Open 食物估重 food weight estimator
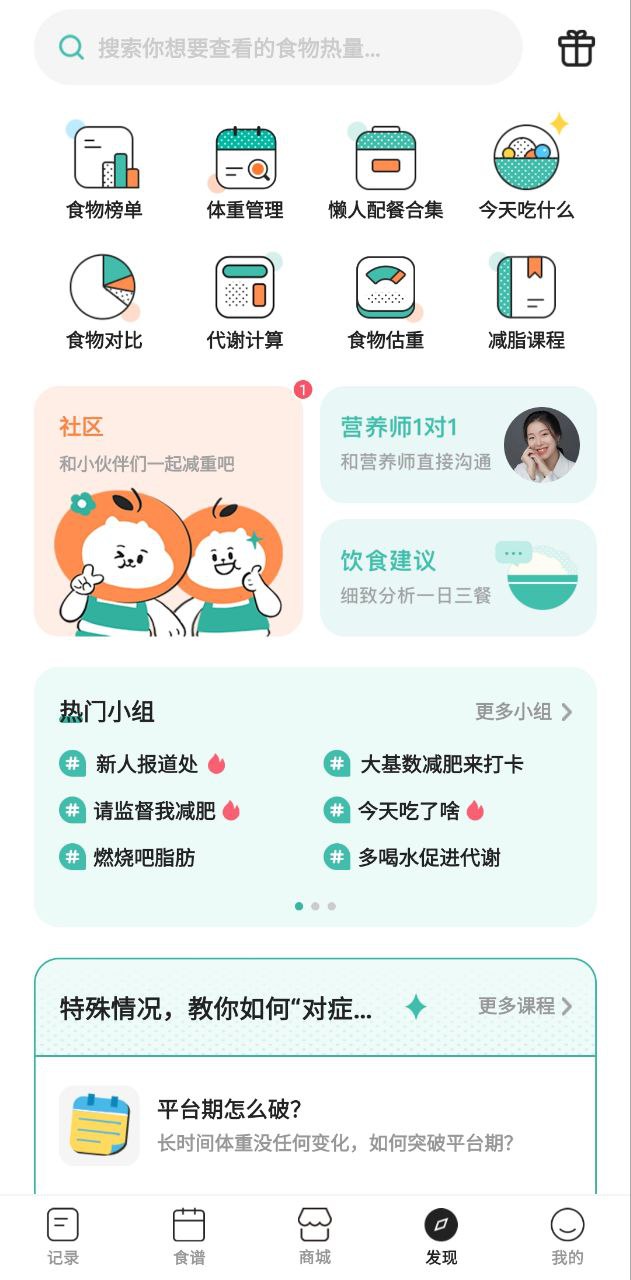Viewport: 631px width, 1280px height. click(385, 302)
